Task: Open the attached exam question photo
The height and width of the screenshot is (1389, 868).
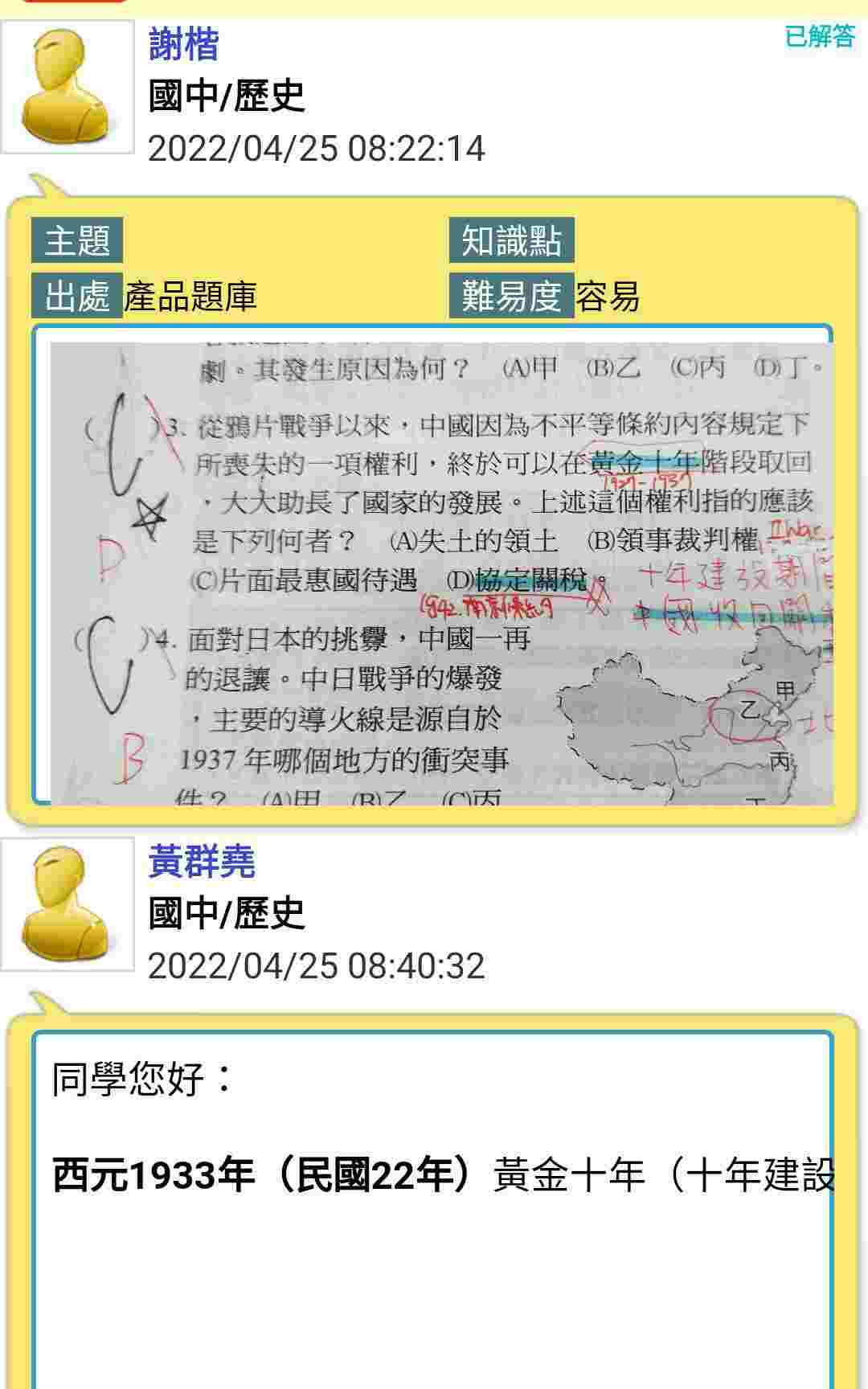Action: pyautogui.click(x=440, y=572)
